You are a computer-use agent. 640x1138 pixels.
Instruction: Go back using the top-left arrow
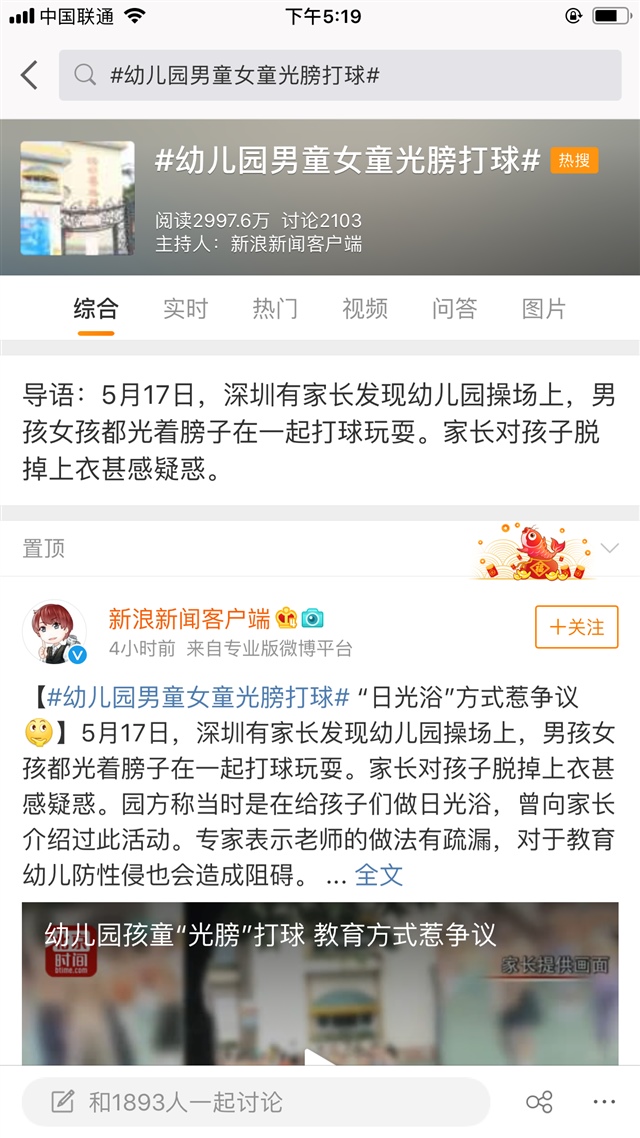pos(29,75)
